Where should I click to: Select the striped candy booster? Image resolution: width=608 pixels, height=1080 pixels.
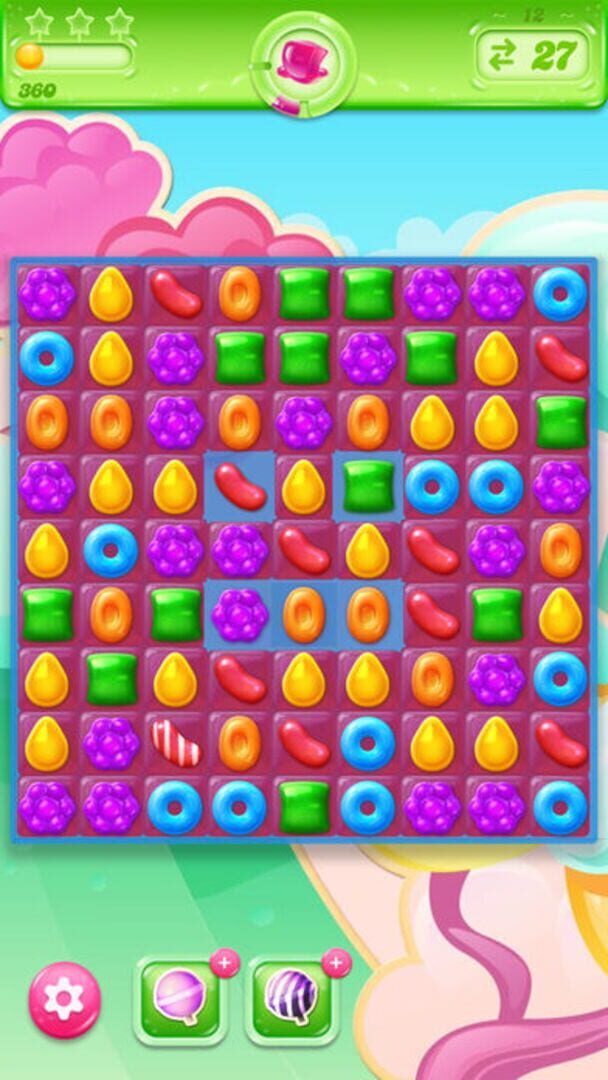pyautogui.click(x=291, y=999)
